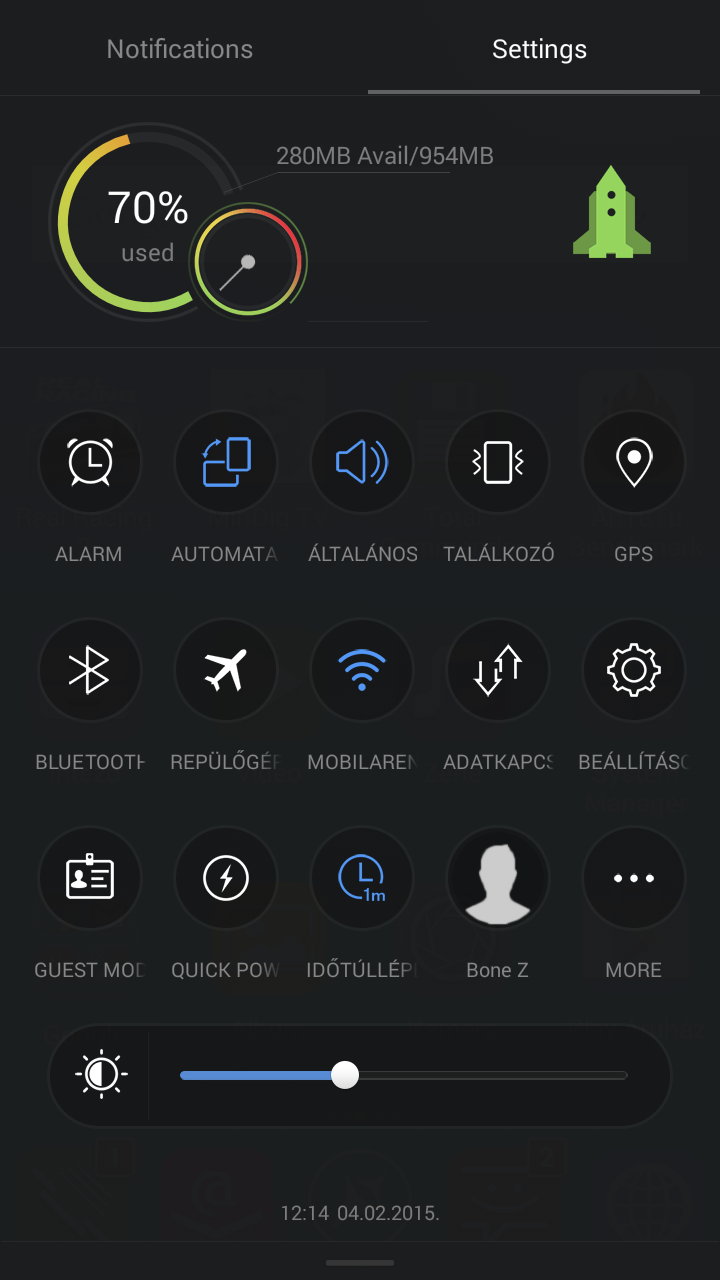
Task: Toggle Automata screen rotation
Action: coord(226,462)
